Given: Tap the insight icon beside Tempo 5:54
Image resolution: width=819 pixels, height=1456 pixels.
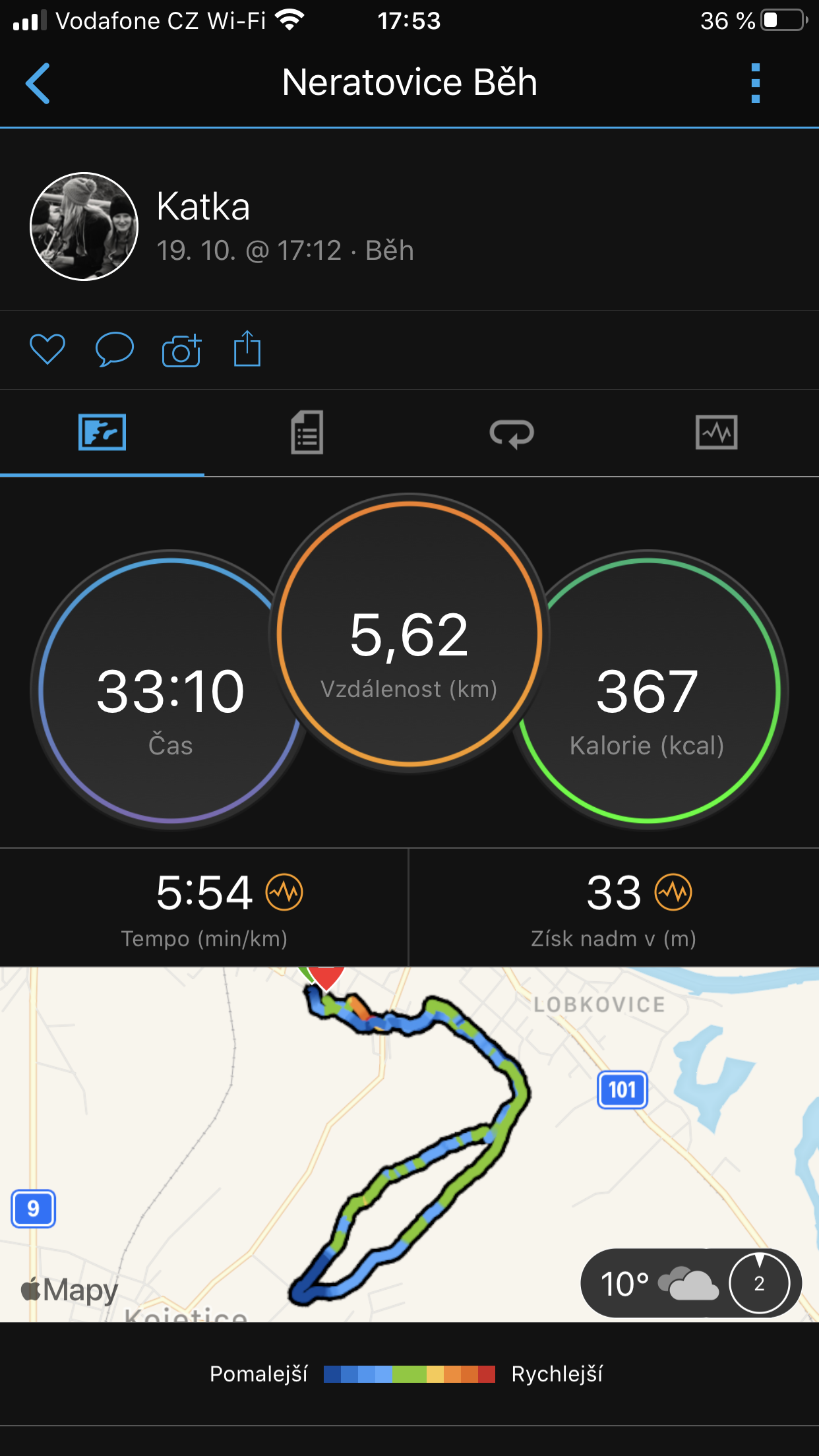Looking at the screenshot, I should 284,892.
